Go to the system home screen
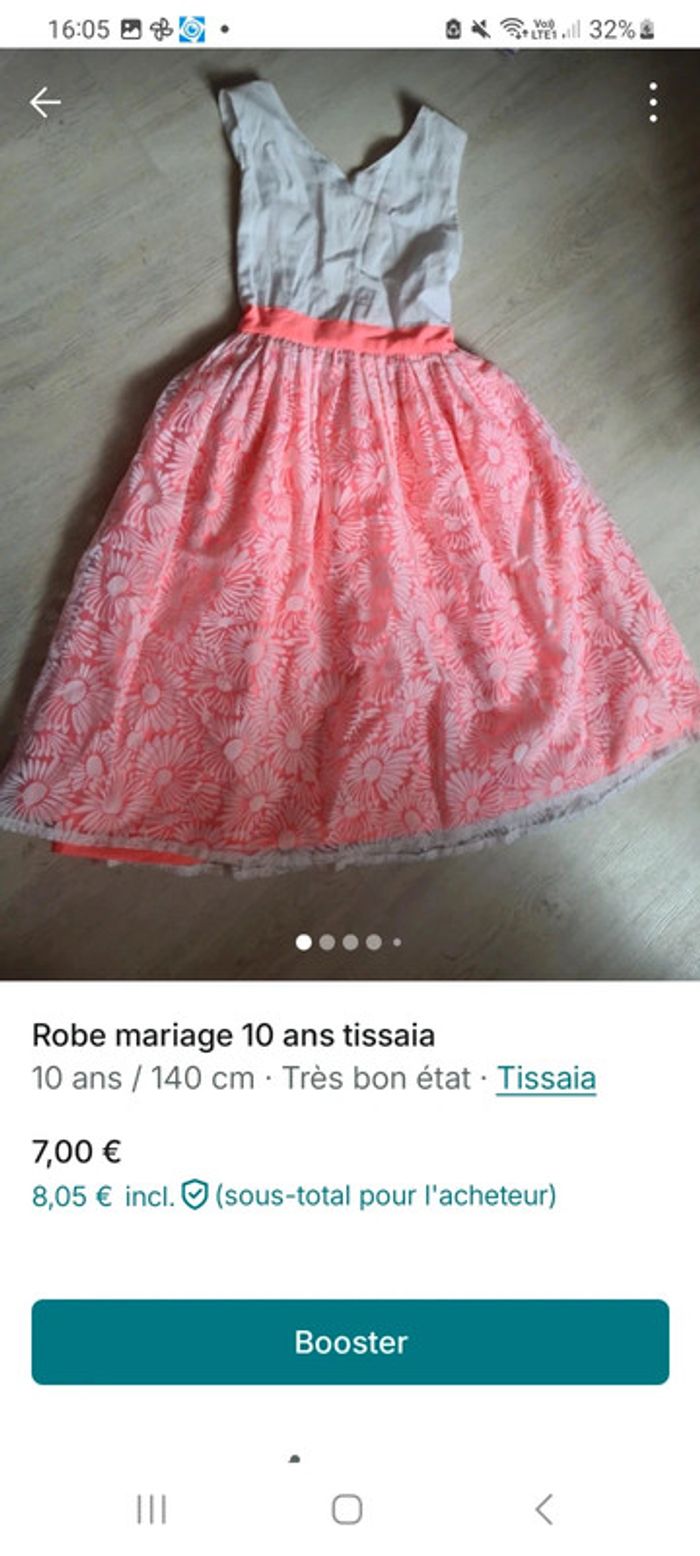700x1556 pixels. pyautogui.click(x=347, y=1509)
